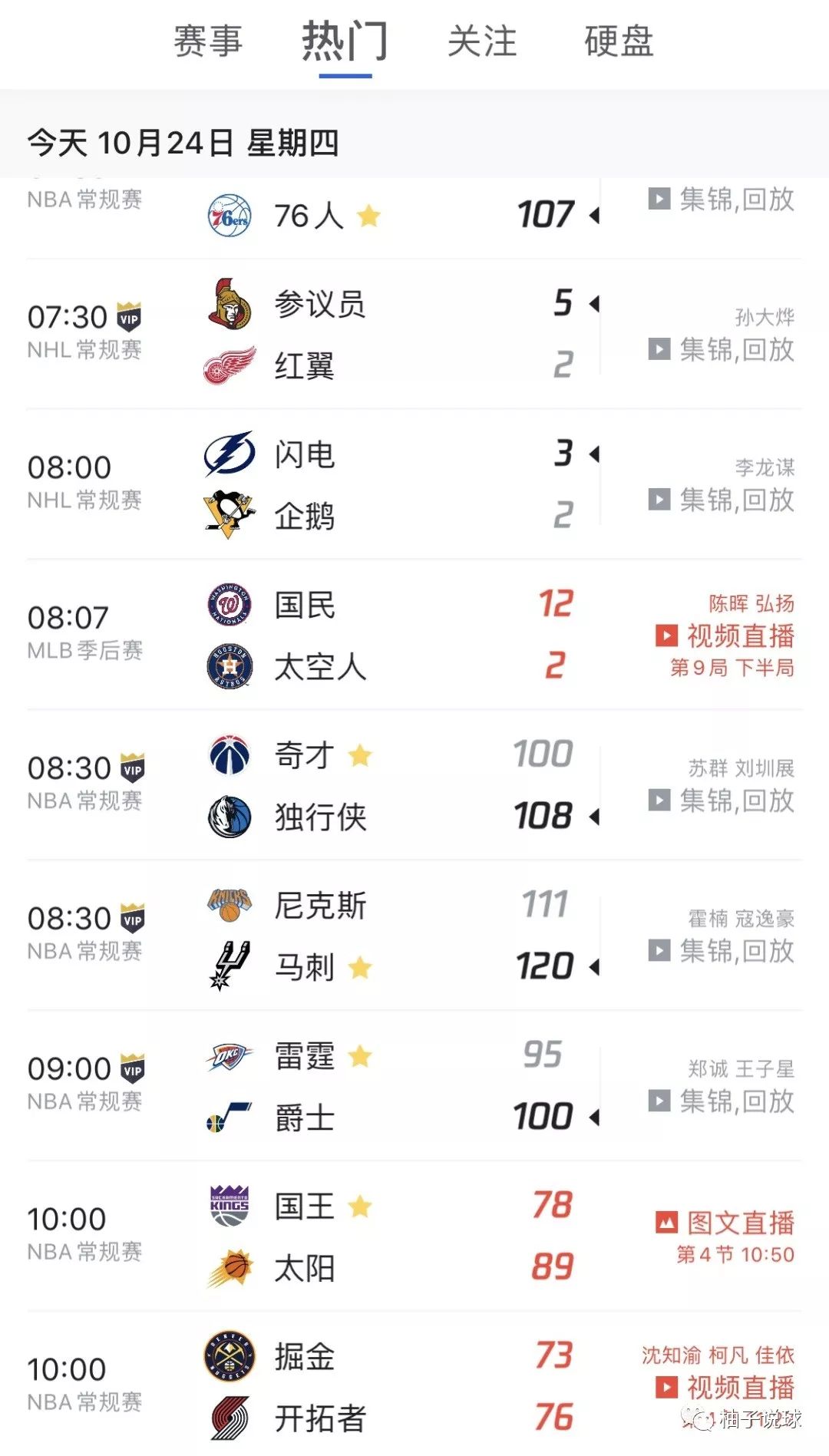Screen dimensions: 829x1456
Task: View 尼克斯 vs 马刺 集锦,回放
Action: point(722,951)
